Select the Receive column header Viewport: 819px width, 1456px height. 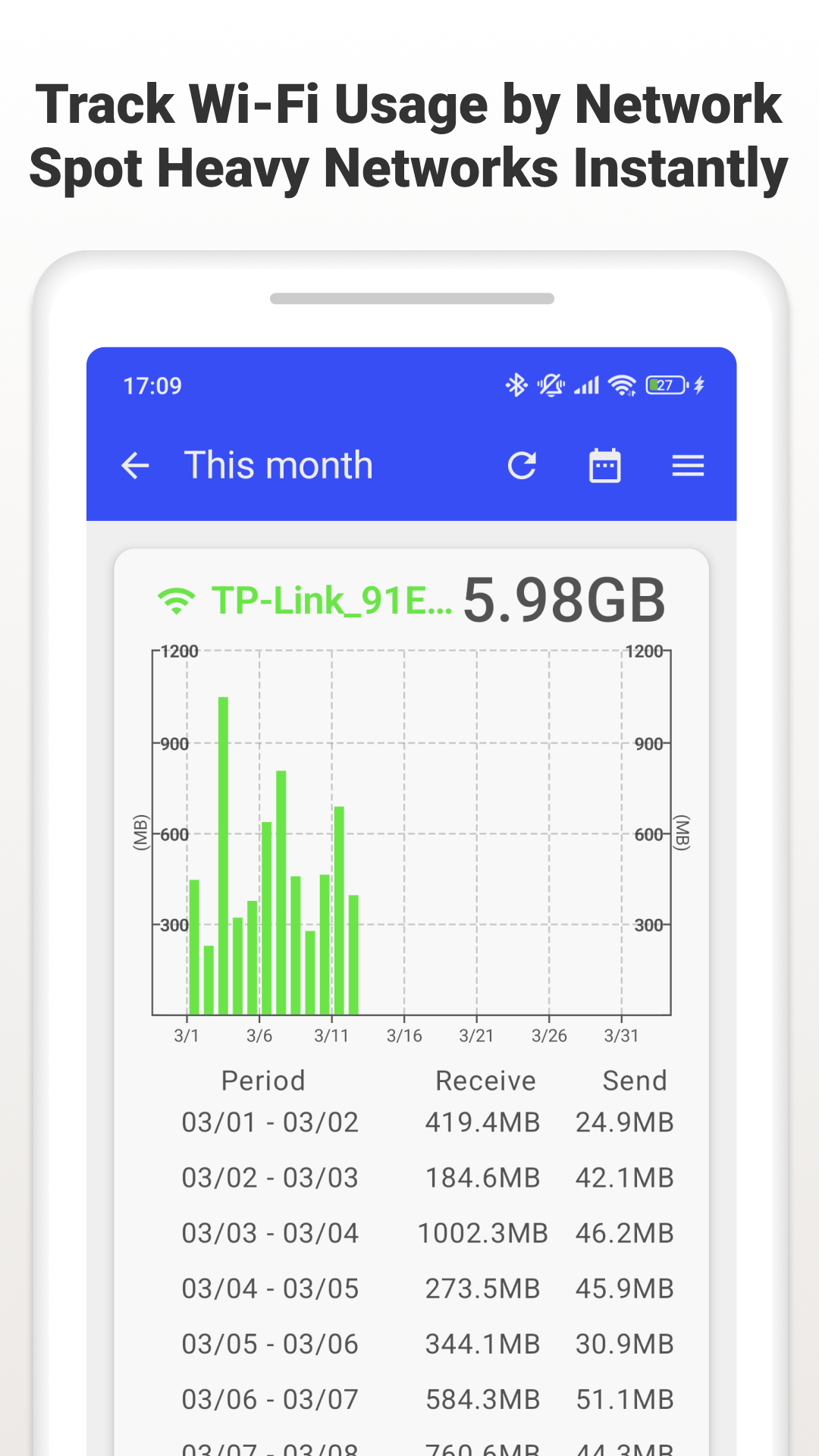pos(485,1081)
